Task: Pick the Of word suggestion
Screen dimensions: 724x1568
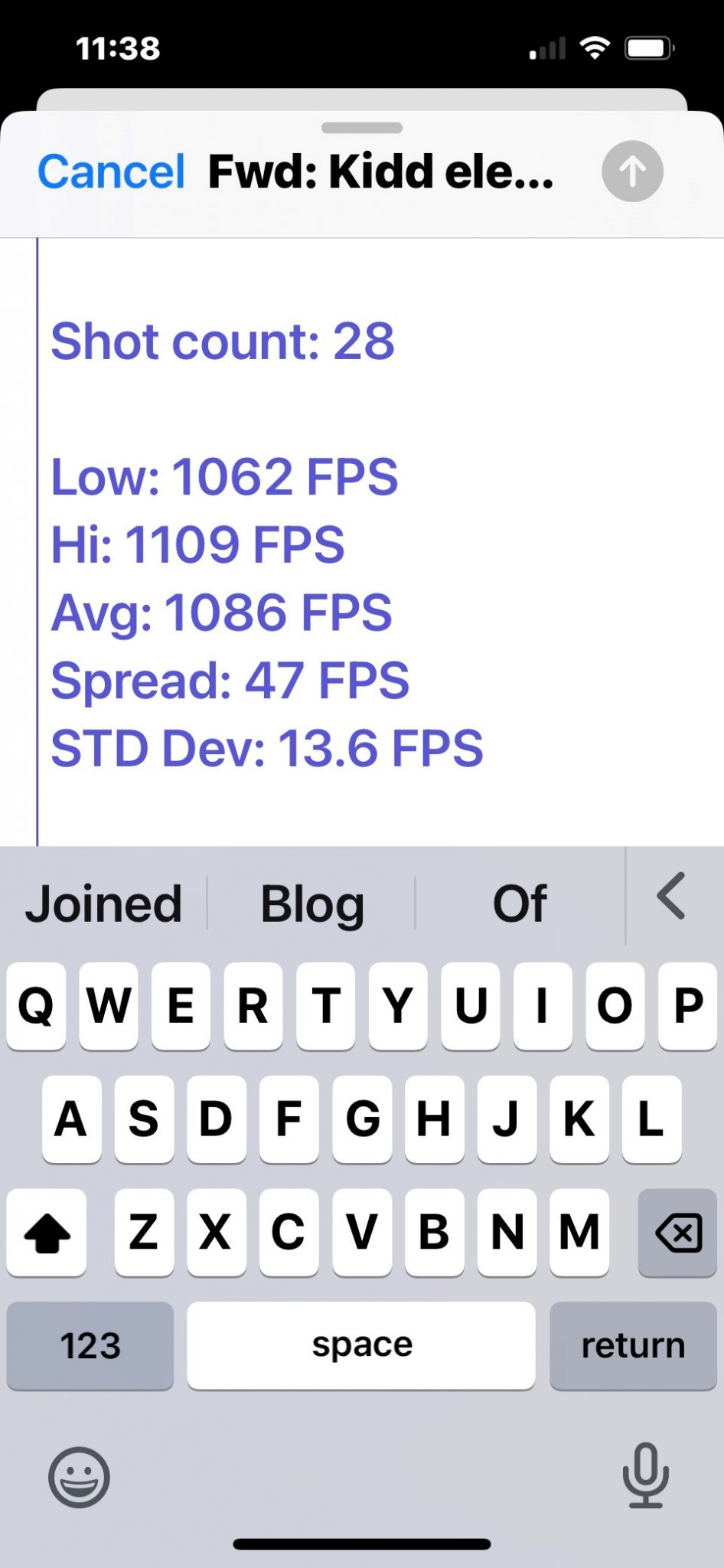Action: 520,903
